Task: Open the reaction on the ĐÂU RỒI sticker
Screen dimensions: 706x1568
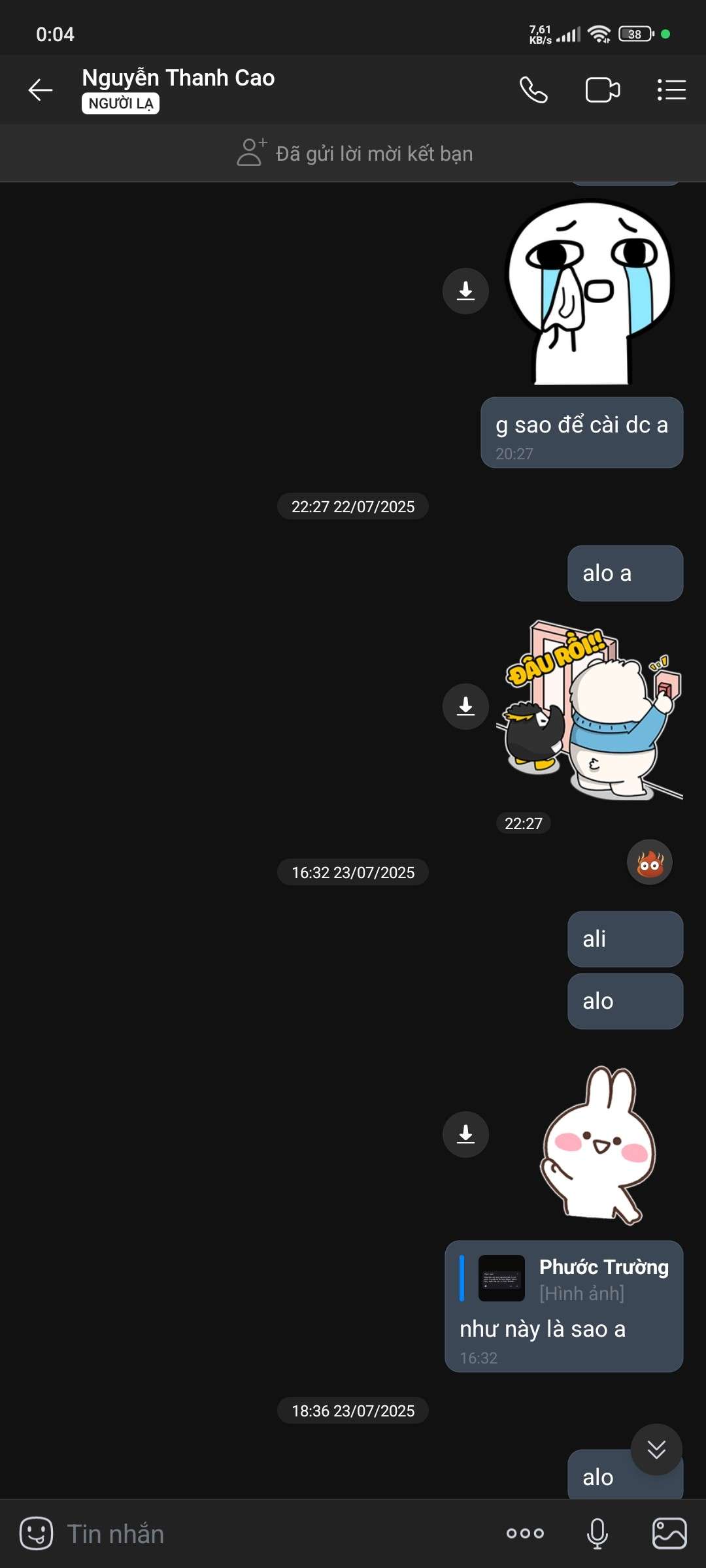Action: point(650,862)
